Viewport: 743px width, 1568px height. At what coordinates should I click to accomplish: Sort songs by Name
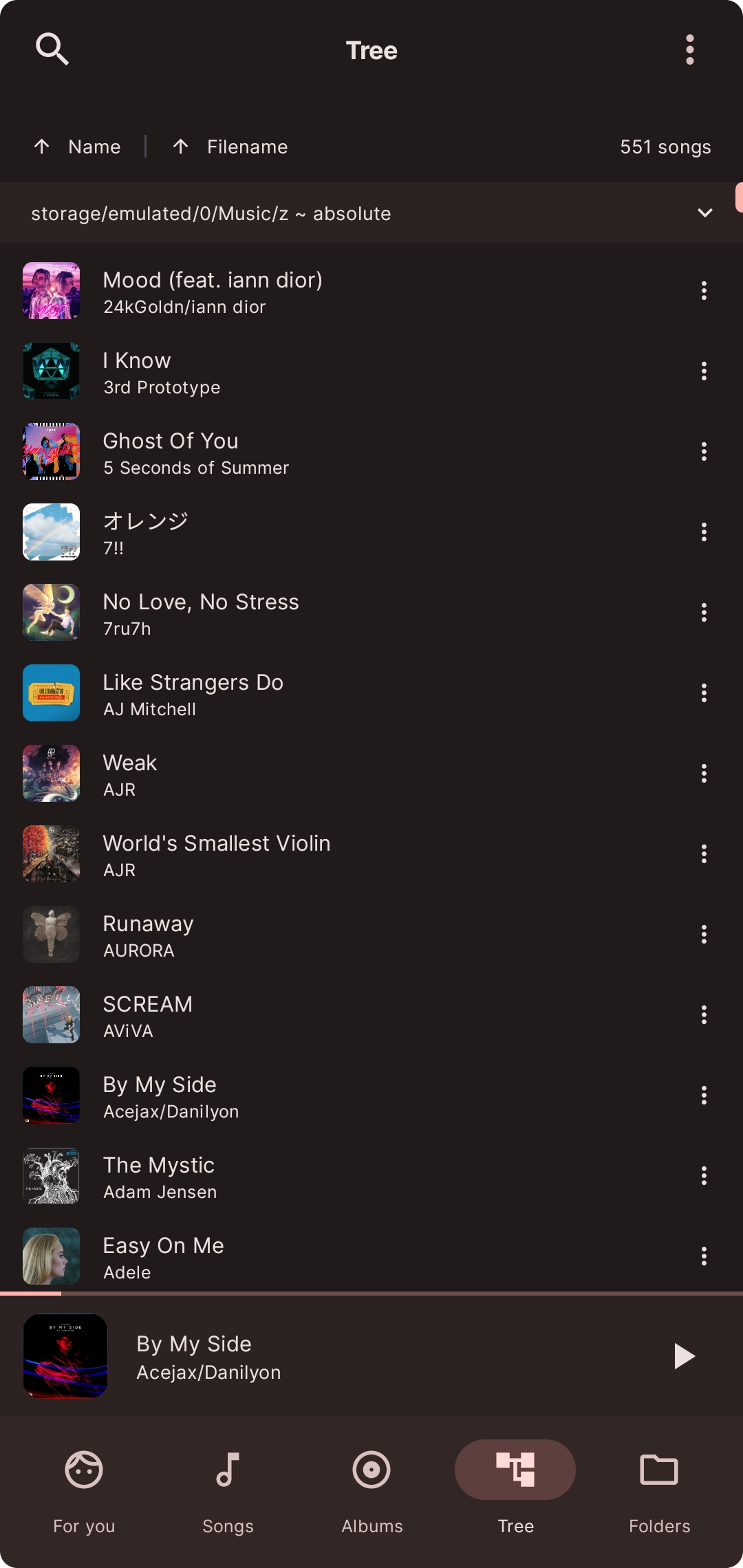tap(78, 146)
